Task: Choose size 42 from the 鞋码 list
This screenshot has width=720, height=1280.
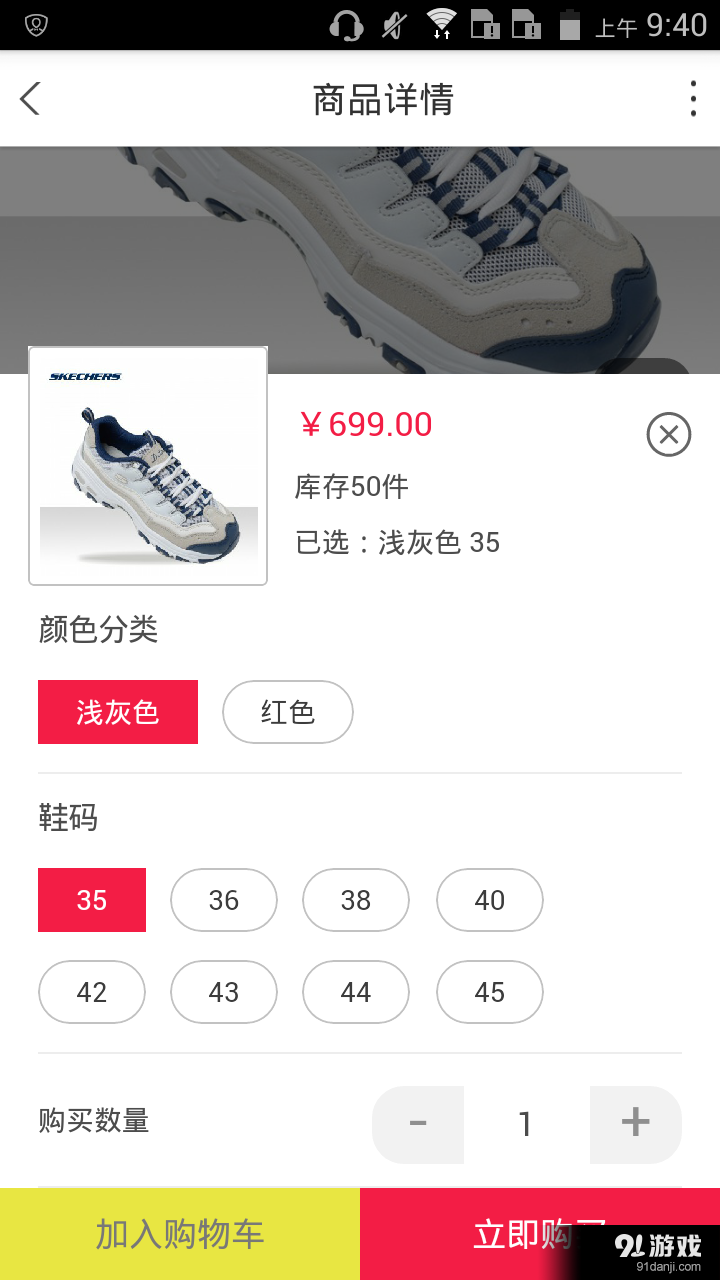Action: (91, 992)
